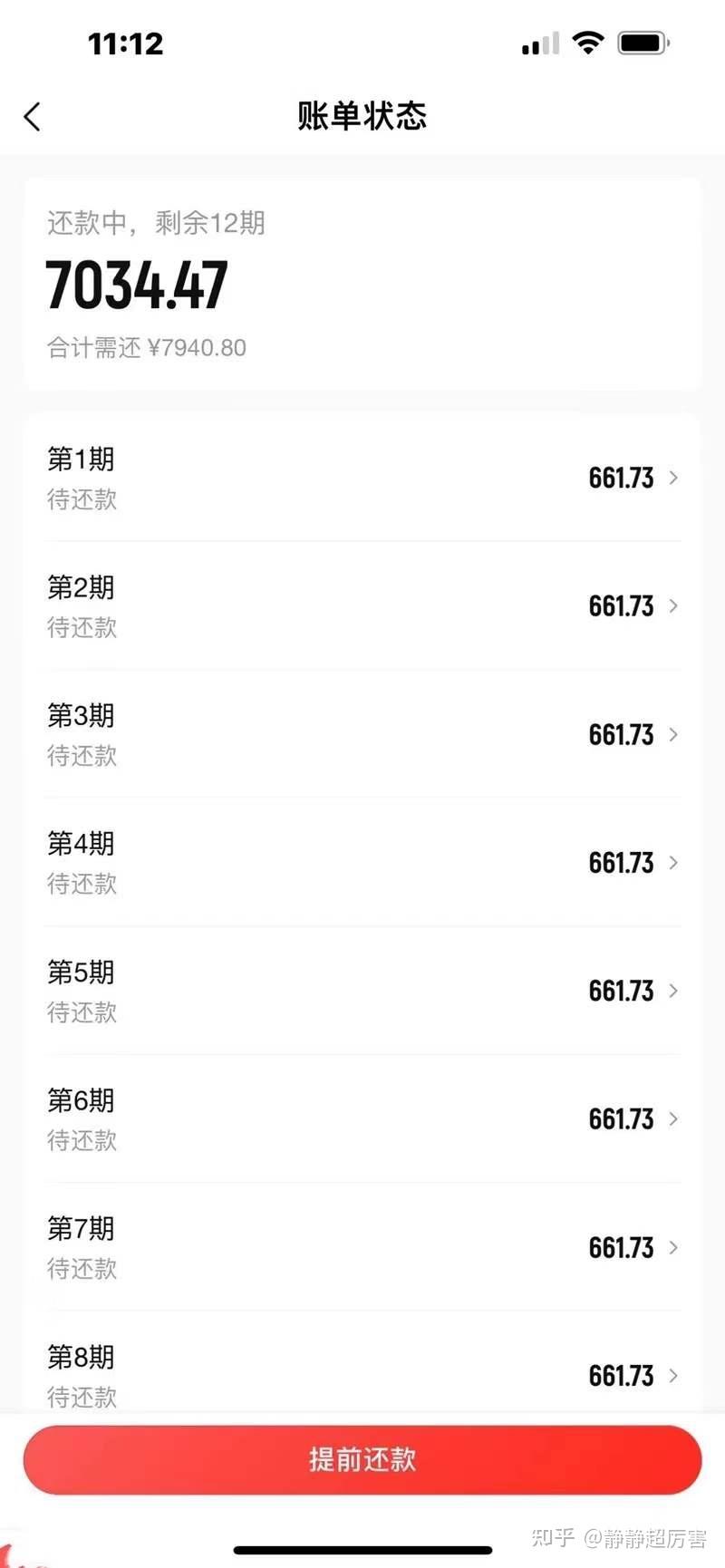Tap the 账单状态 page title
The width and height of the screenshot is (725, 1568).
(362, 116)
